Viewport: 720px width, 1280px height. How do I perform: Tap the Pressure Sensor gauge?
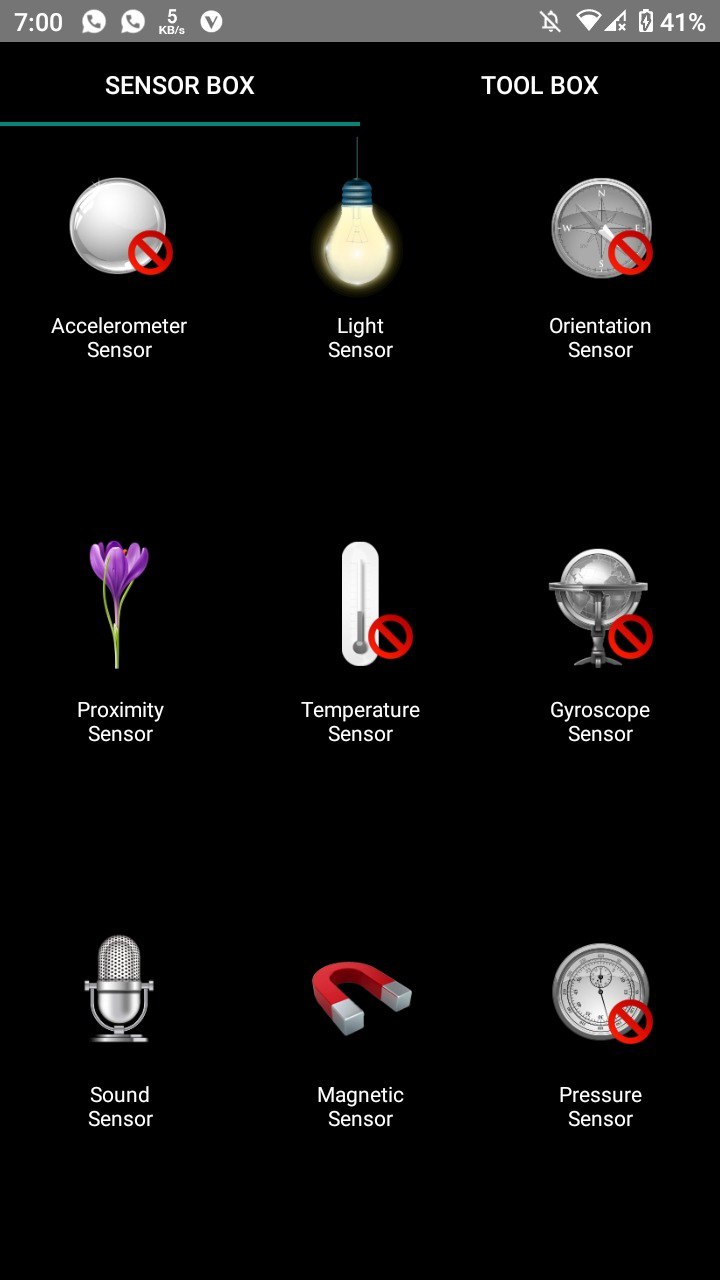coord(602,992)
